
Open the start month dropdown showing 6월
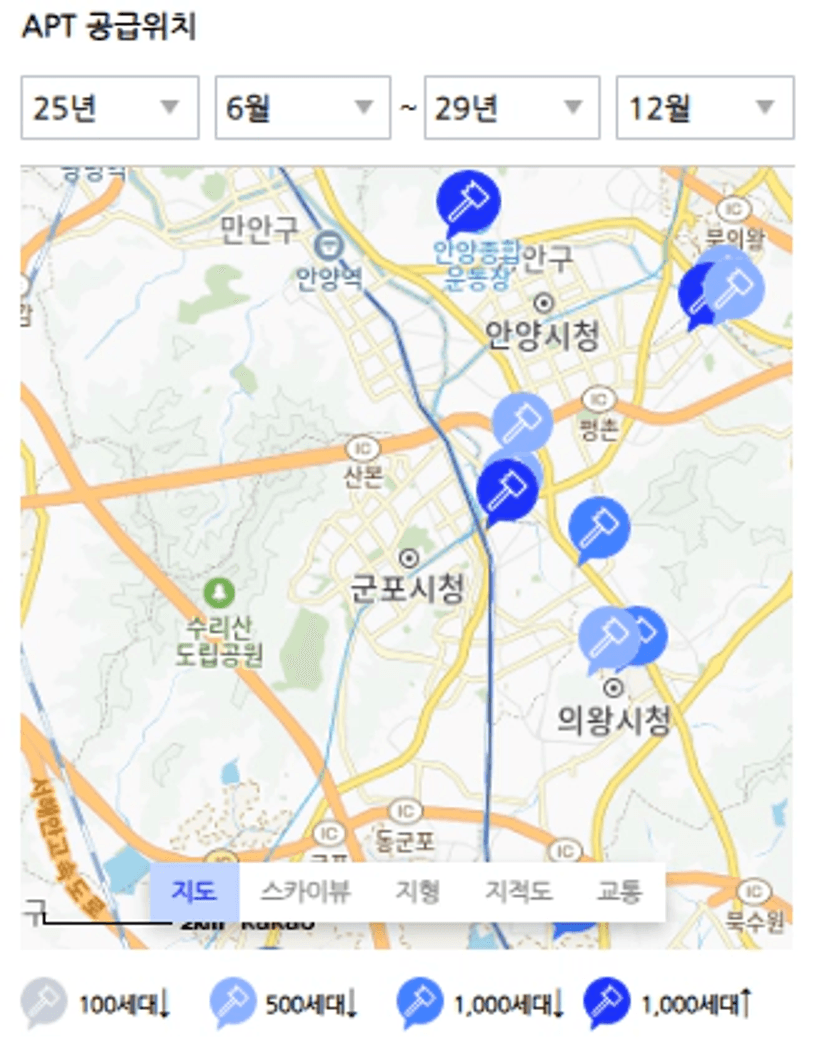[x=302, y=108]
